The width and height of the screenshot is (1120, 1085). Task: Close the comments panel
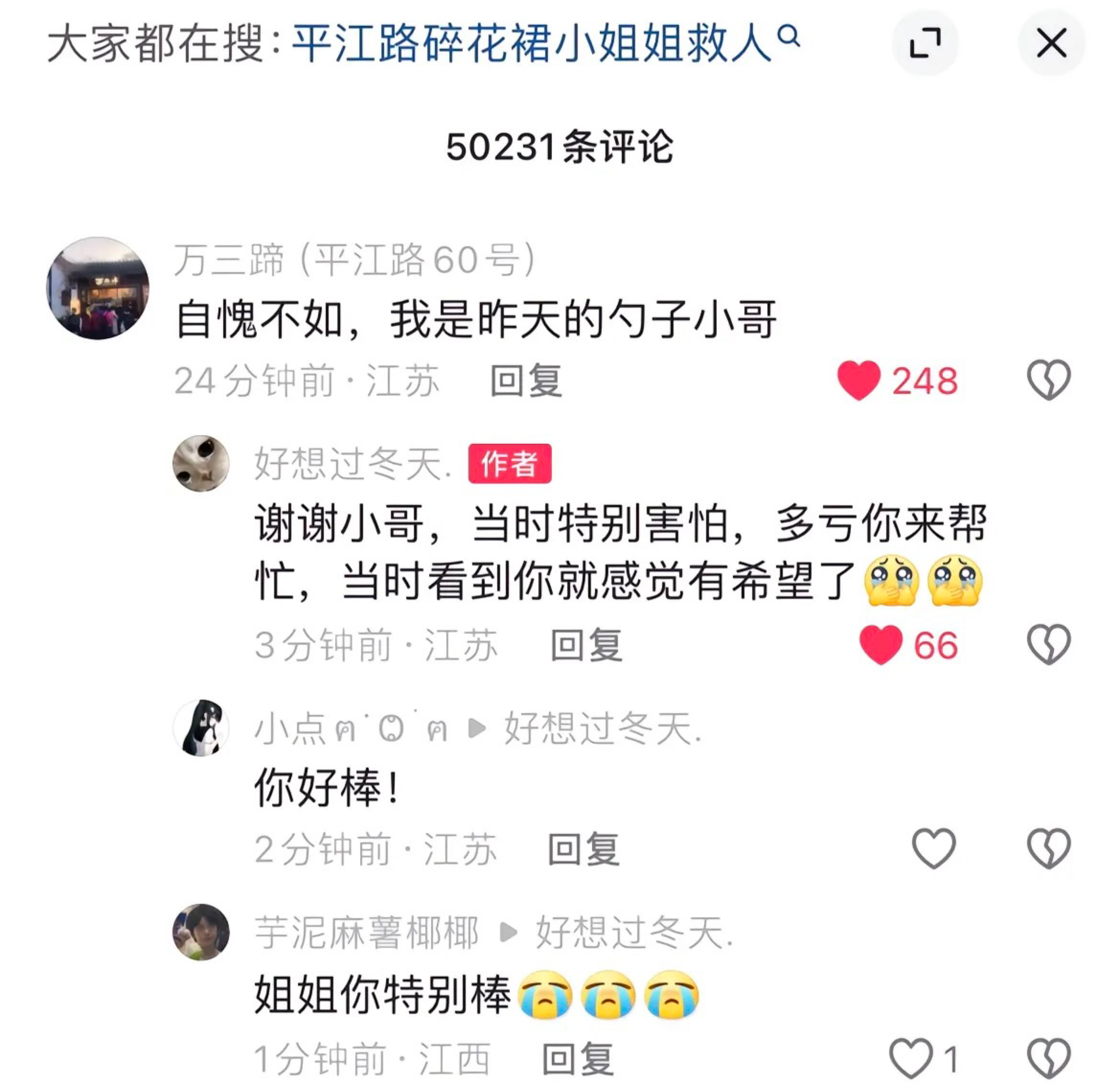pyautogui.click(x=1051, y=43)
